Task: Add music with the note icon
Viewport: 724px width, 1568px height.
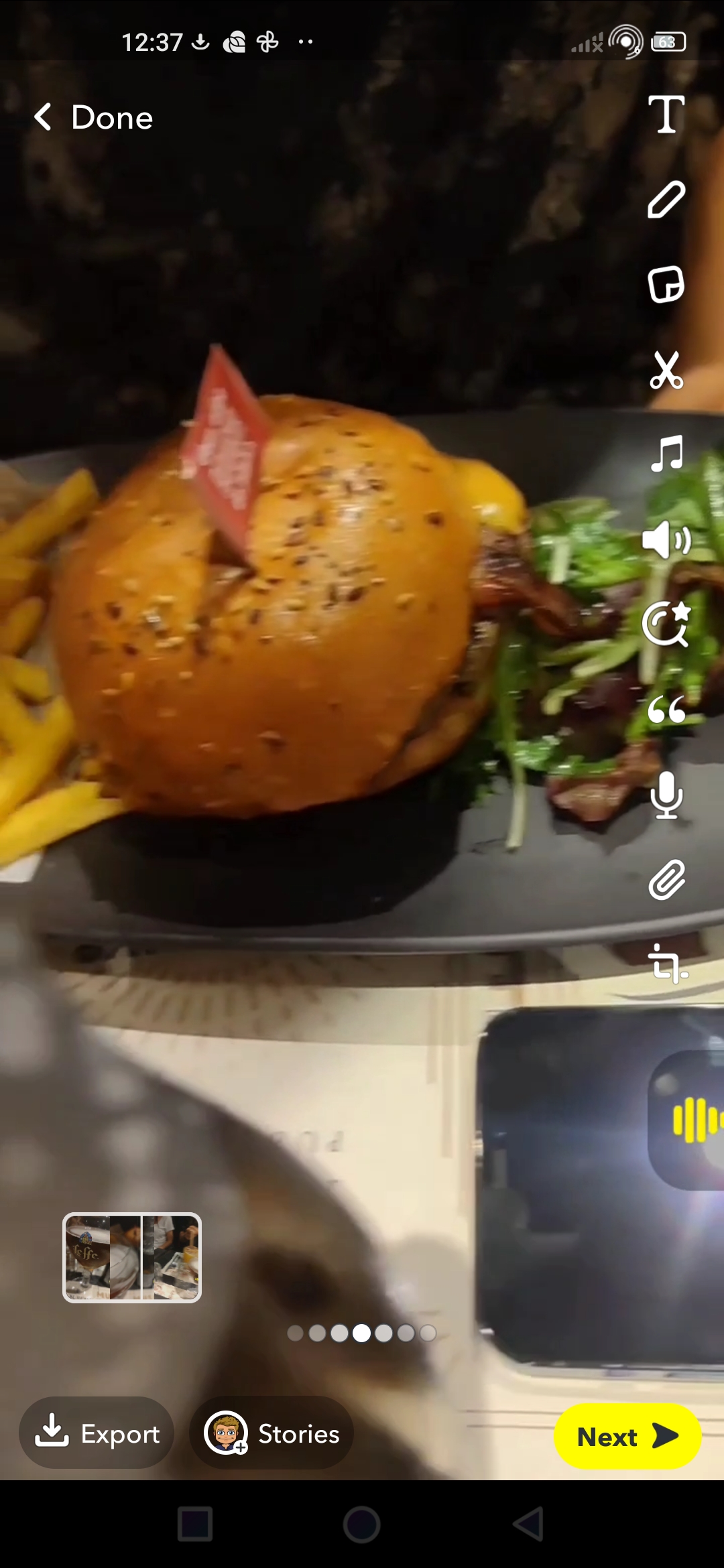Action: click(x=666, y=454)
